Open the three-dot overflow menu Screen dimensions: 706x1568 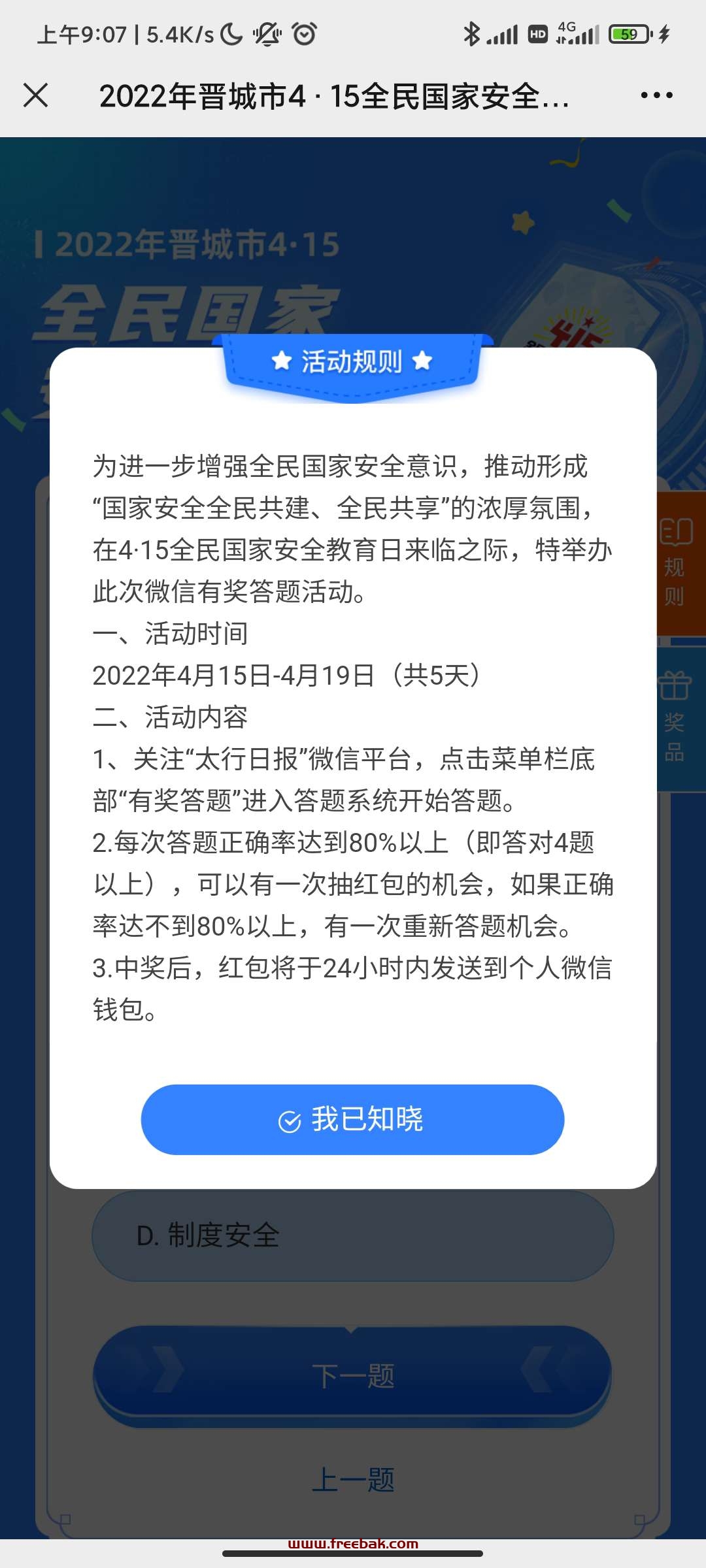pos(656,95)
